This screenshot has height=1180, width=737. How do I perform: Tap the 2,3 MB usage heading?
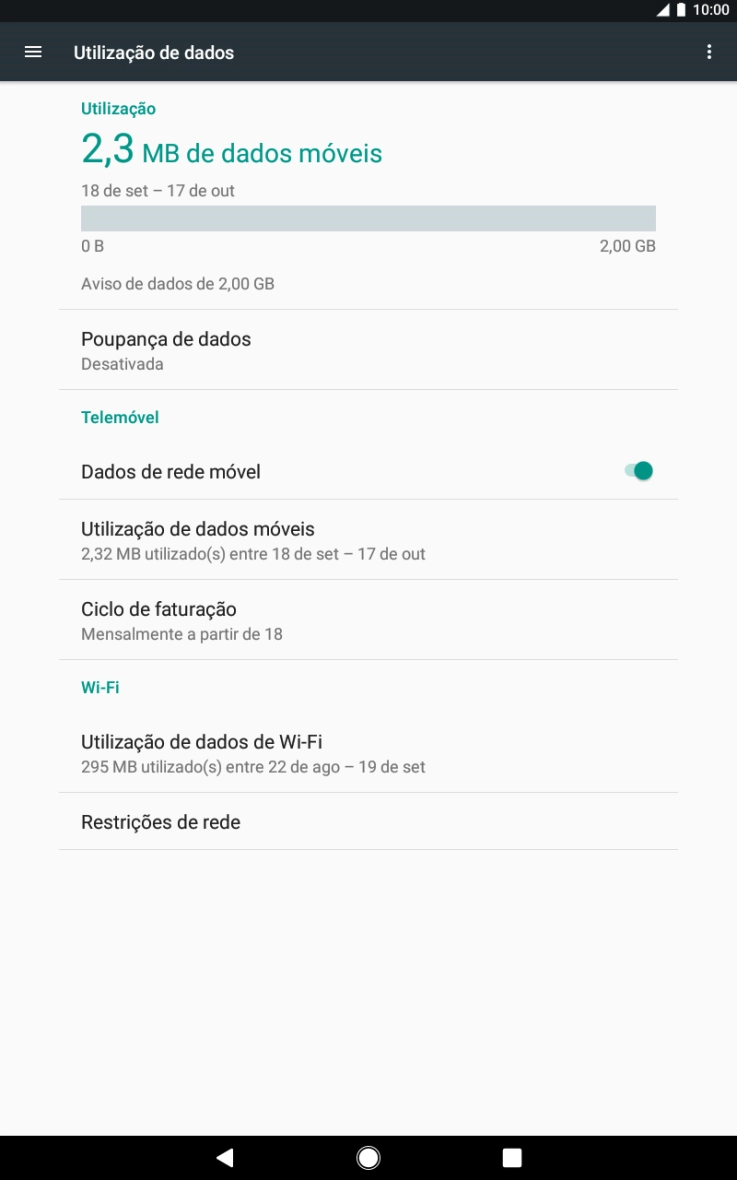tap(232, 150)
